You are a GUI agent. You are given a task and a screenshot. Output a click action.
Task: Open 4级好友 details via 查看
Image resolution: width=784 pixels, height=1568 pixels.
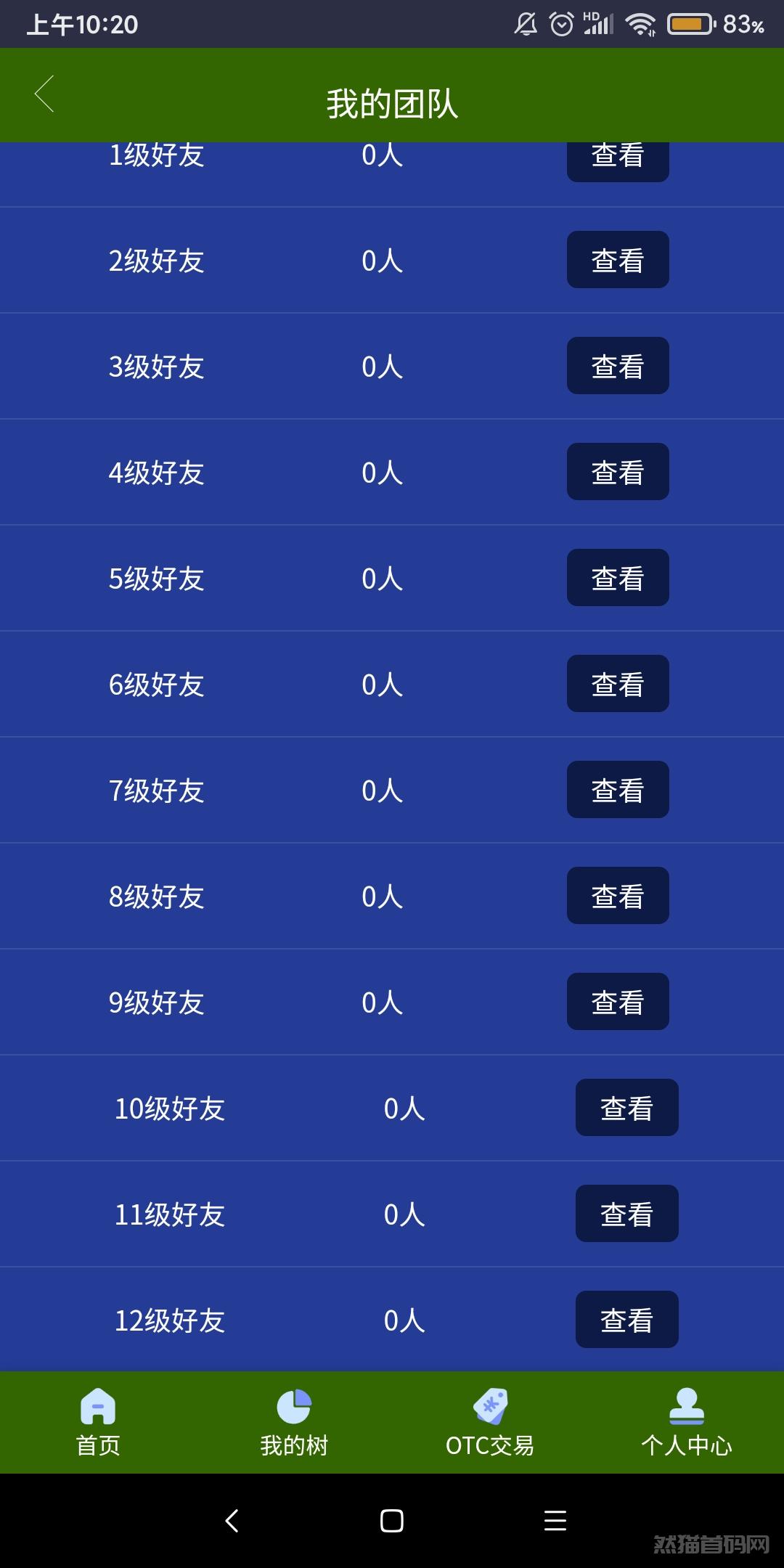pos(618,472)
